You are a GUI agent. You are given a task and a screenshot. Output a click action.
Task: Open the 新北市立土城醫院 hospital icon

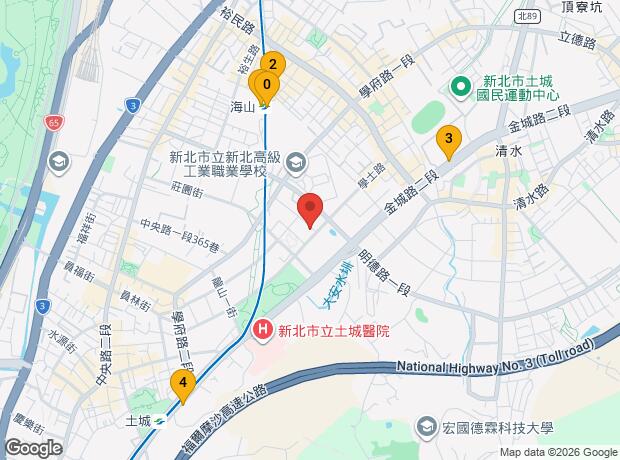click(x=263, y=330)
